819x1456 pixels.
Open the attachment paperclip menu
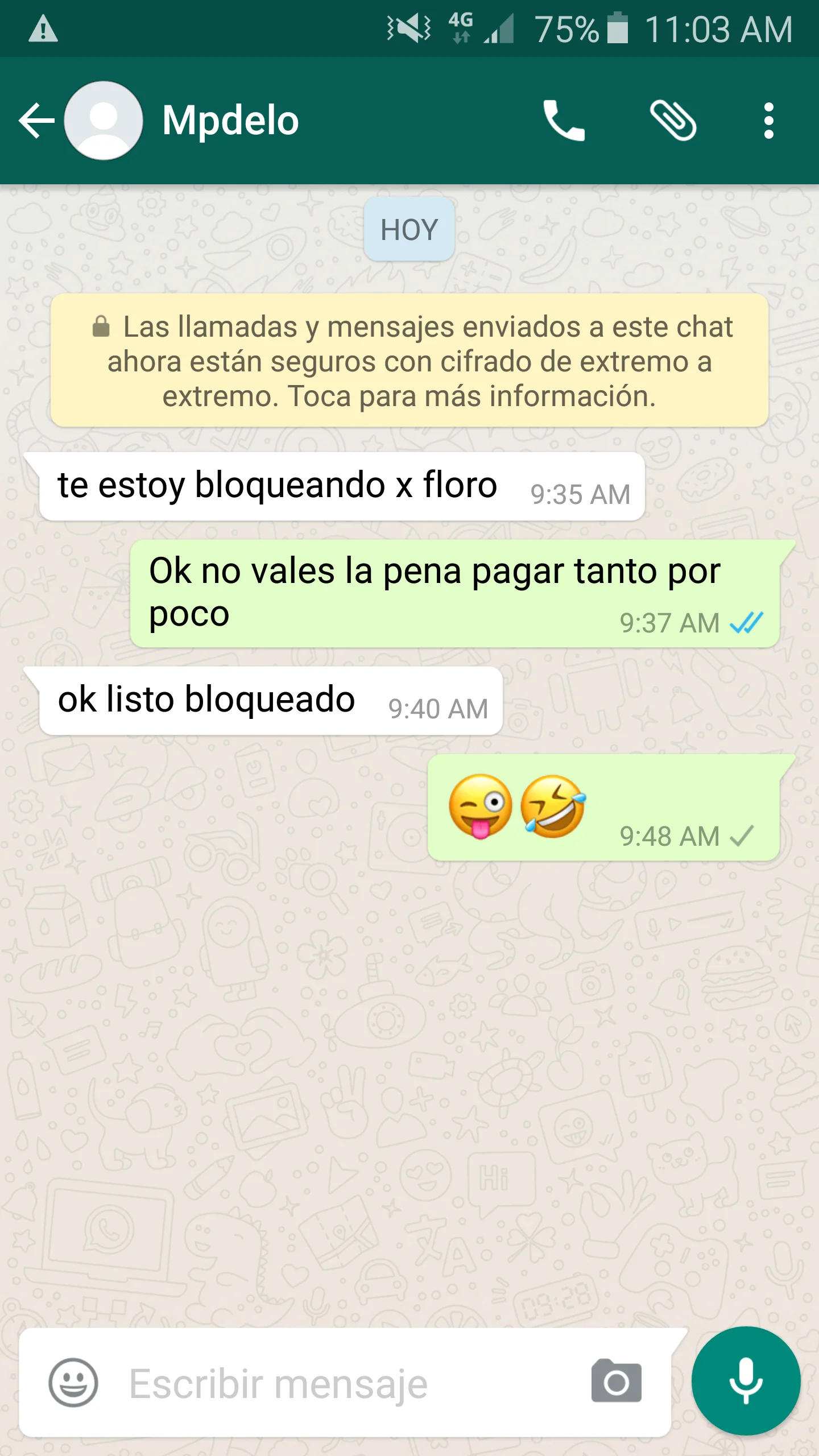pos(673,121)
